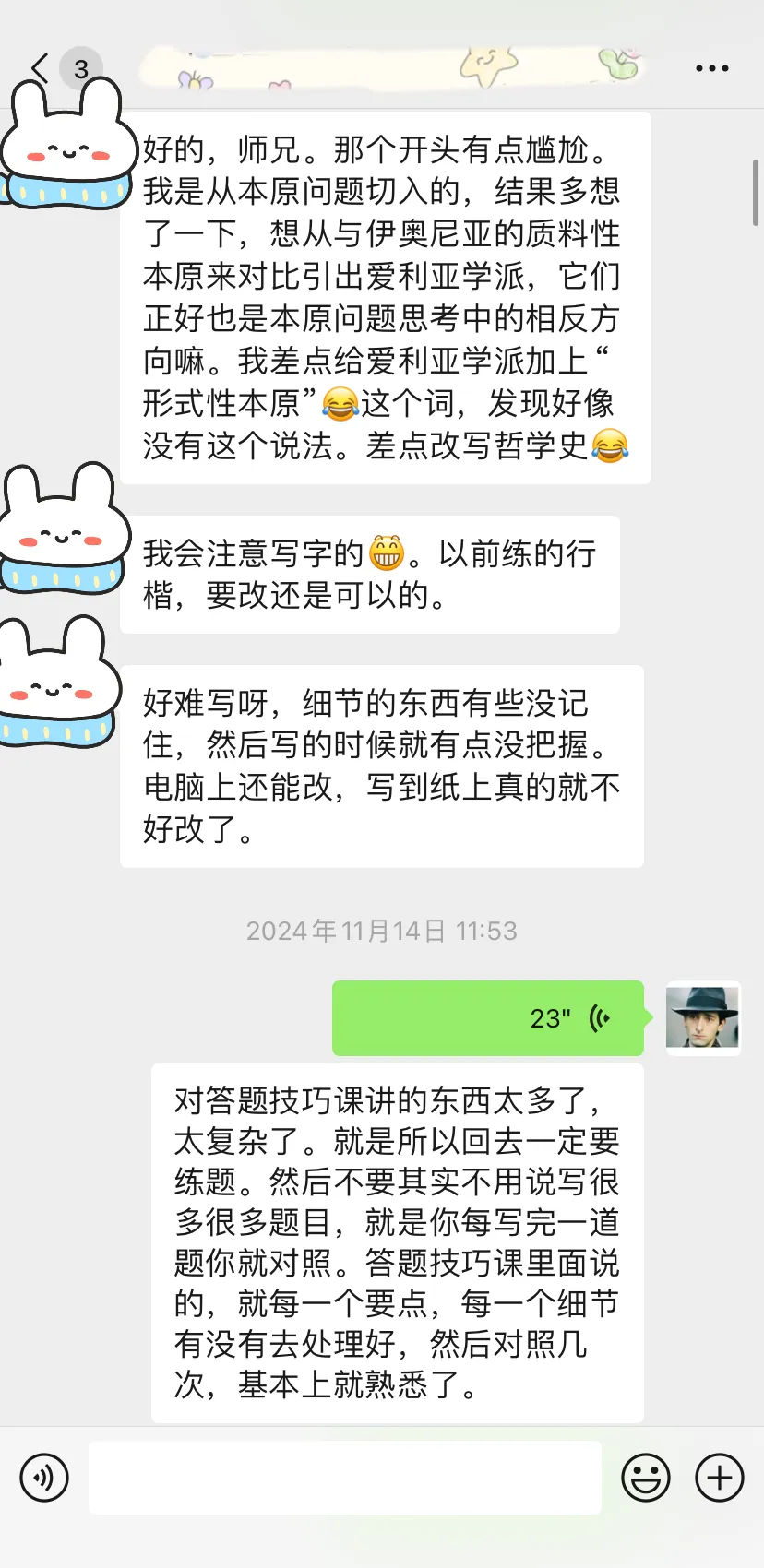Open the fedora hat avatar's profile

pyautogui.click(x=702, y=1017)
